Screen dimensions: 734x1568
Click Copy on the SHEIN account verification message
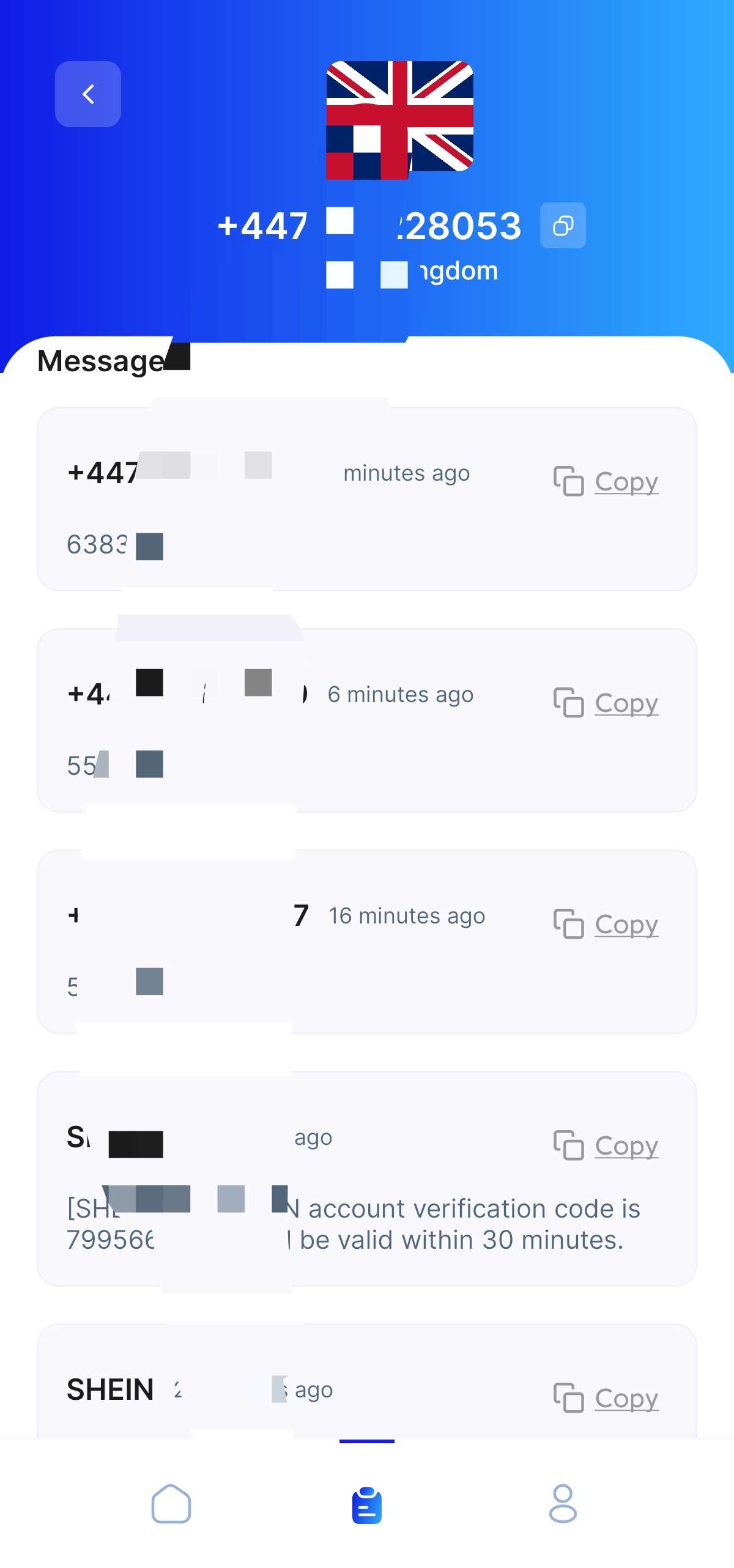625,1146
